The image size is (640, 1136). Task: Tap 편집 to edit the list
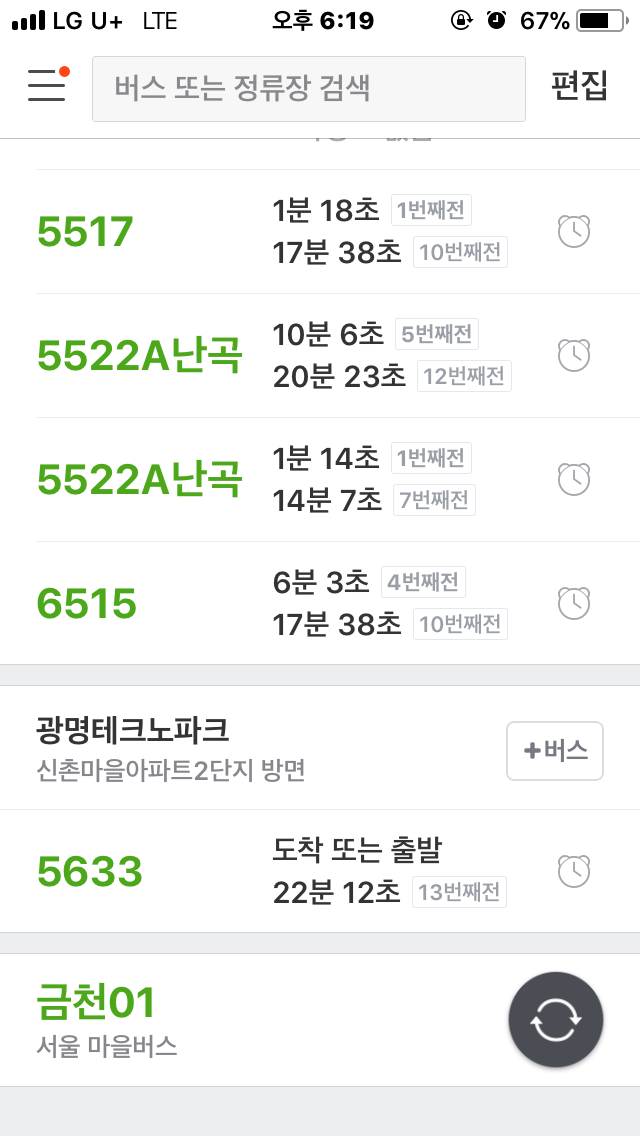579,87
